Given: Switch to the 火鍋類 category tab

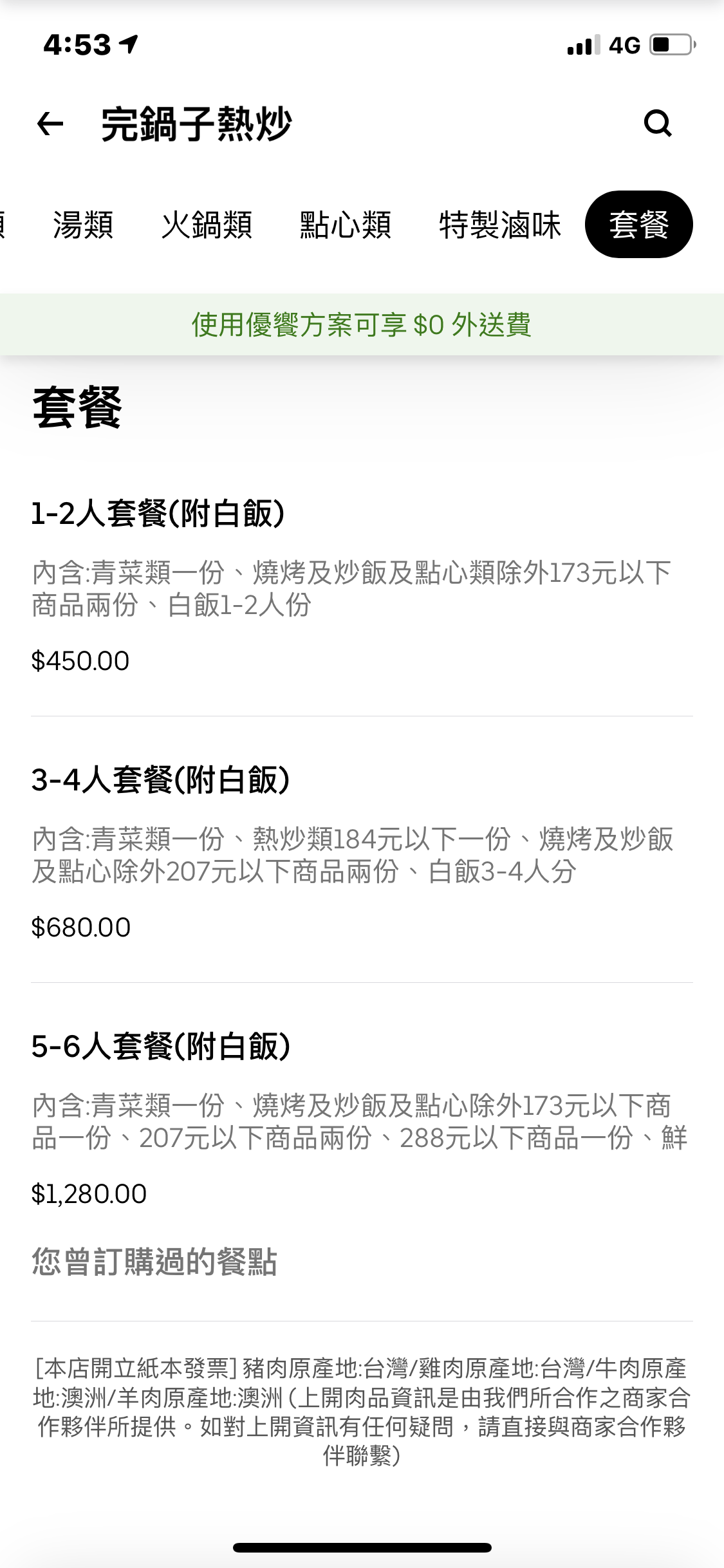Looking at the screenshot, I should pos(207,225).
